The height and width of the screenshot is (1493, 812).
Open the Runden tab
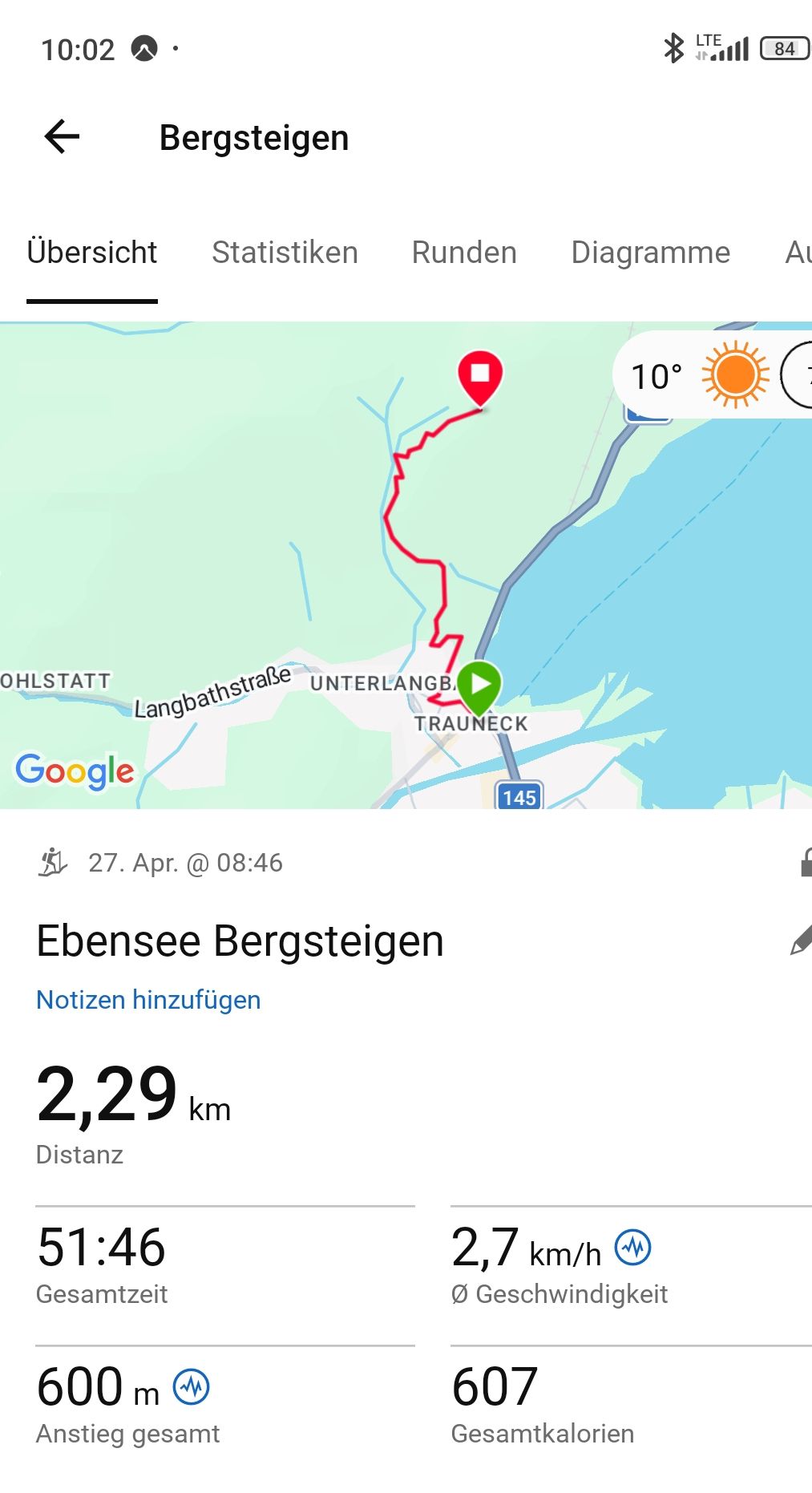[464, 253]
